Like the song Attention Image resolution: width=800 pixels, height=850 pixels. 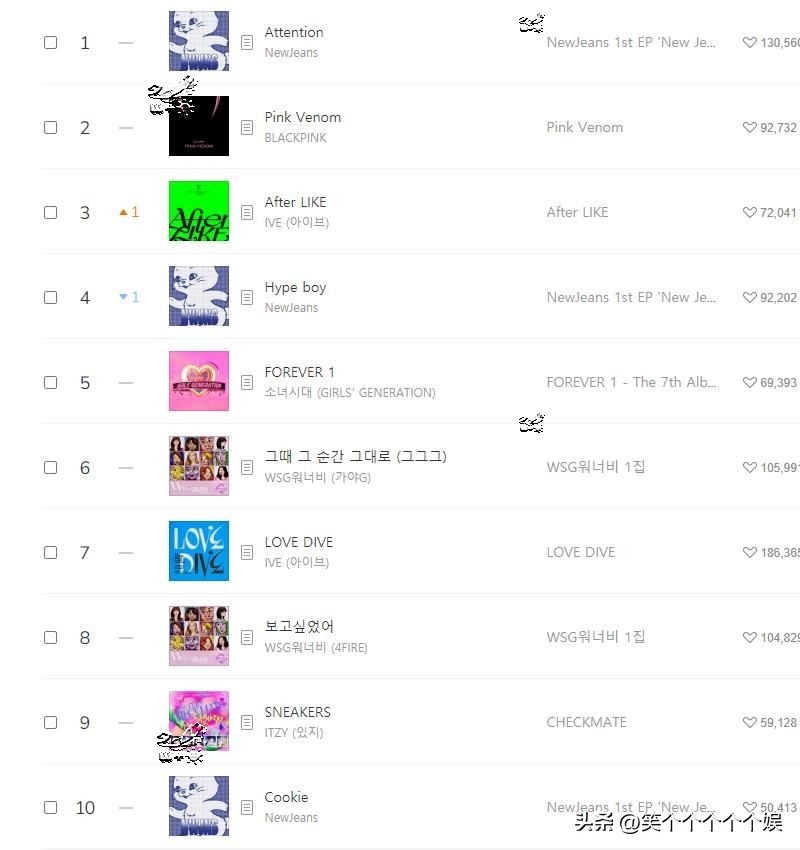point(750,43)
